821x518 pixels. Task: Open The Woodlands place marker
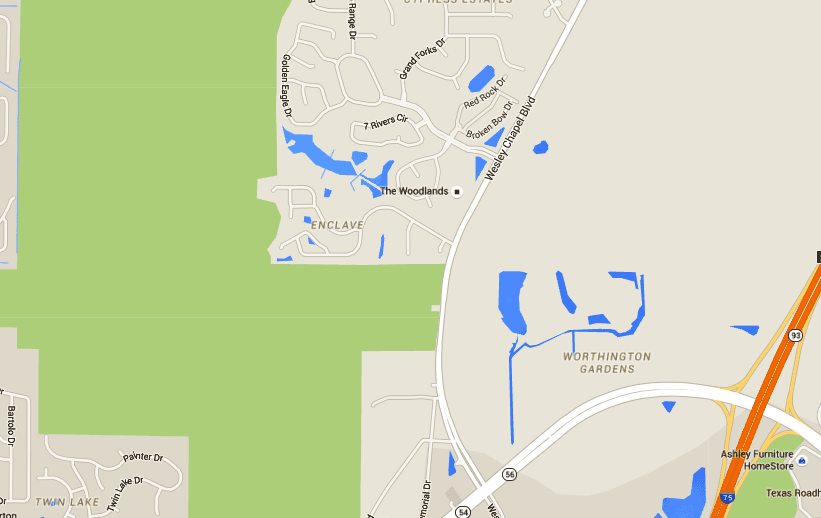click(458, 191)
